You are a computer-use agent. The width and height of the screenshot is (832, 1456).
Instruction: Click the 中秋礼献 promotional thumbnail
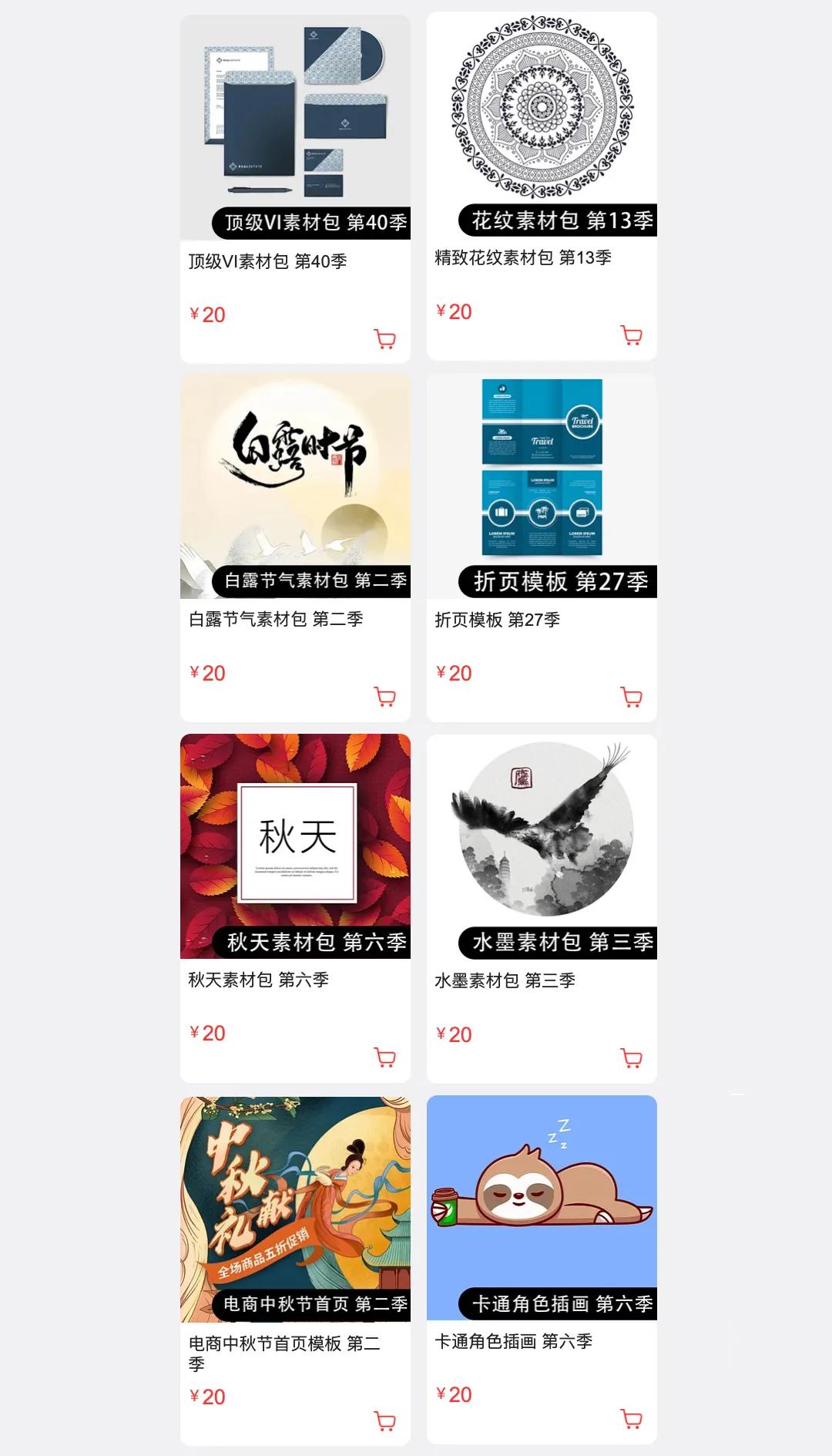[x=295, y=1202]
